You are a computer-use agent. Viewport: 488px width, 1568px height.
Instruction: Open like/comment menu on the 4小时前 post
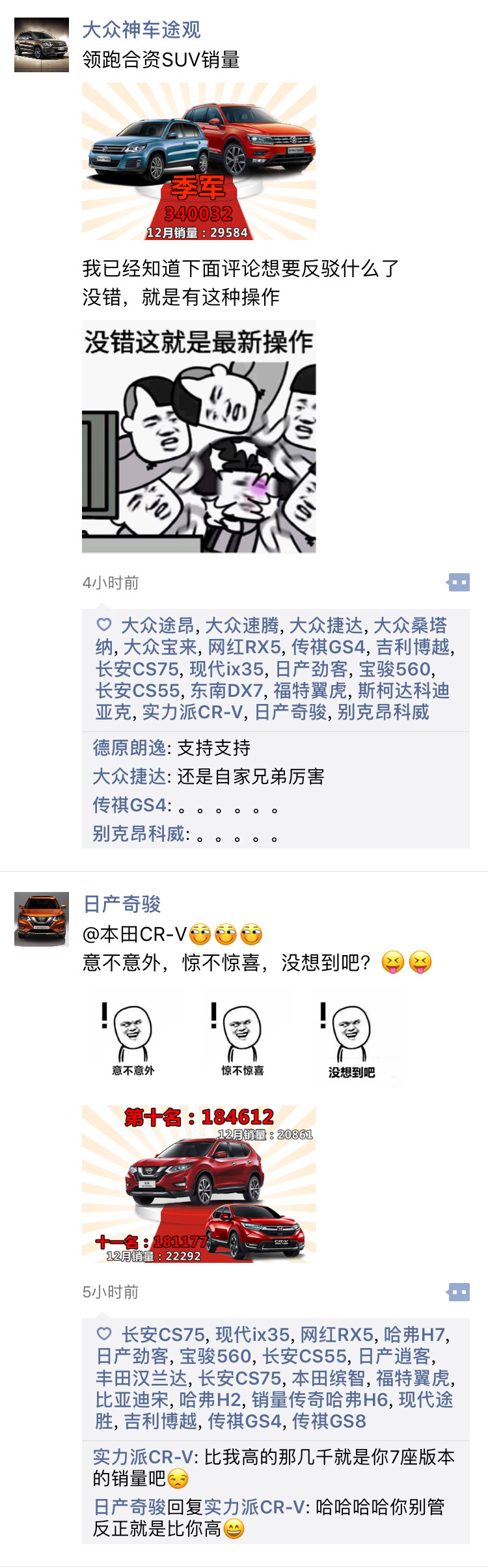458,582
